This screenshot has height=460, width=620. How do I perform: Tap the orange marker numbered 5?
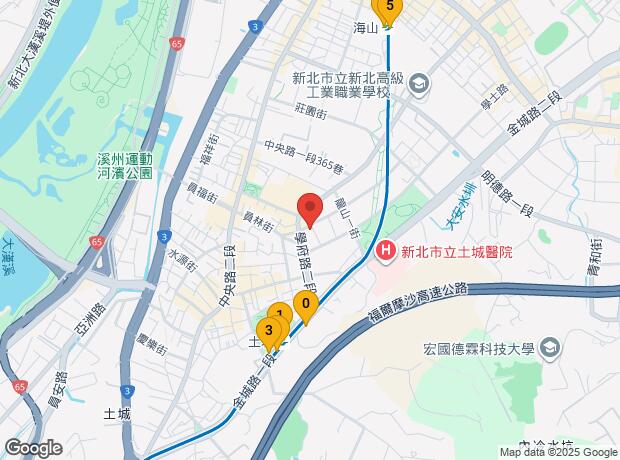click(x=390, y=10)
